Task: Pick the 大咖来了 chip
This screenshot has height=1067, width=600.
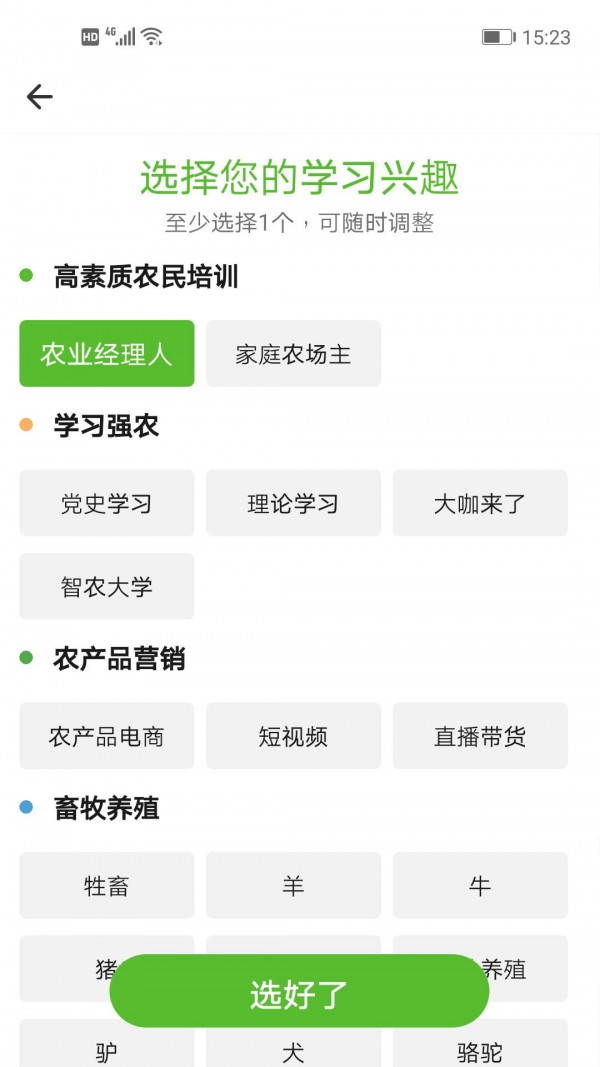Action: click(480, 503)
